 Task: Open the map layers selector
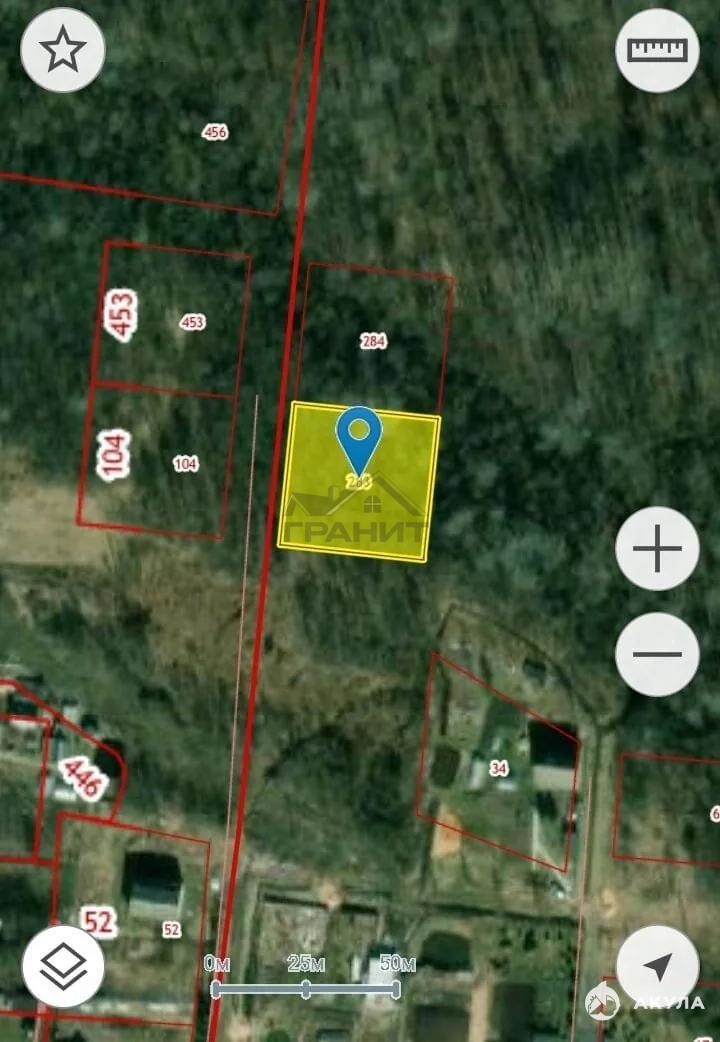tap(63, 966)
